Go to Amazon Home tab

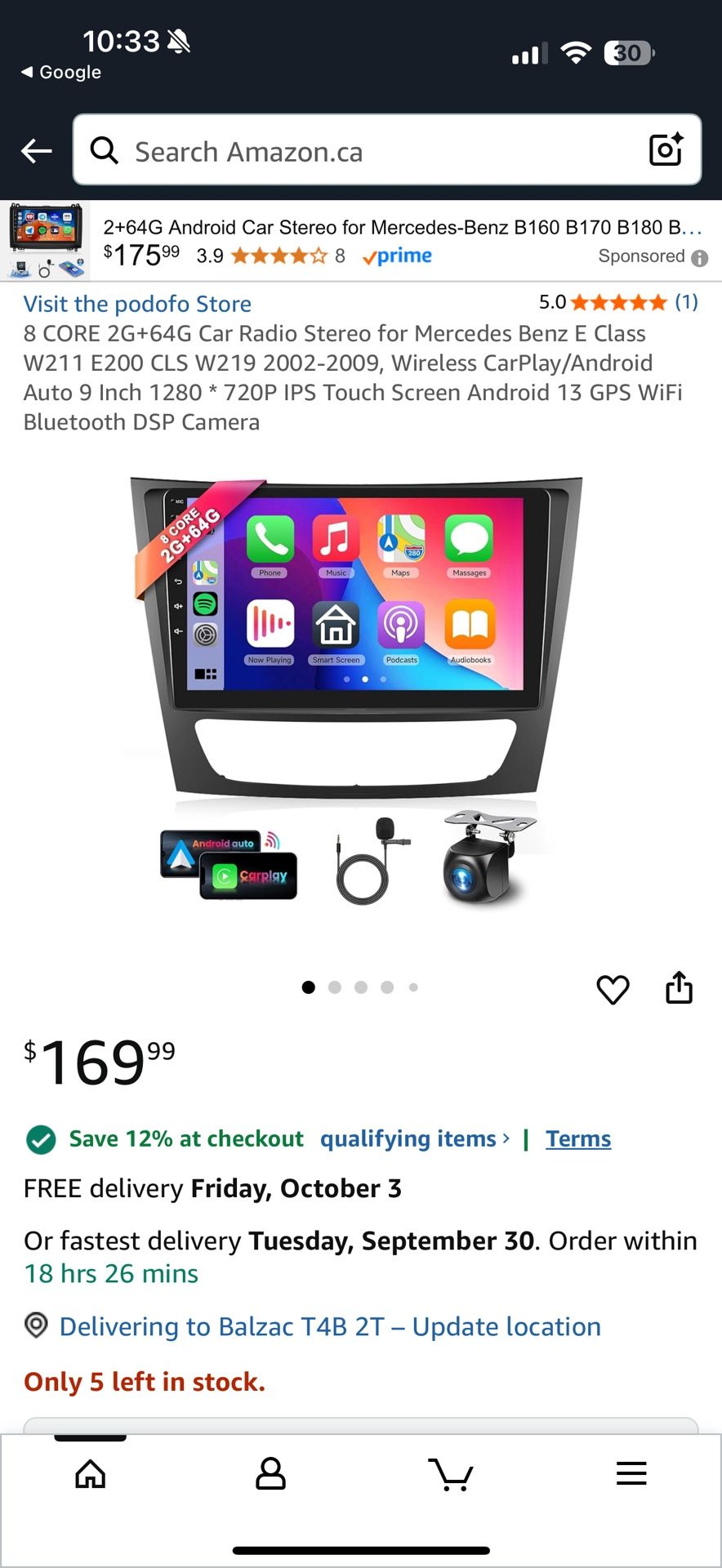point(91,1474)
